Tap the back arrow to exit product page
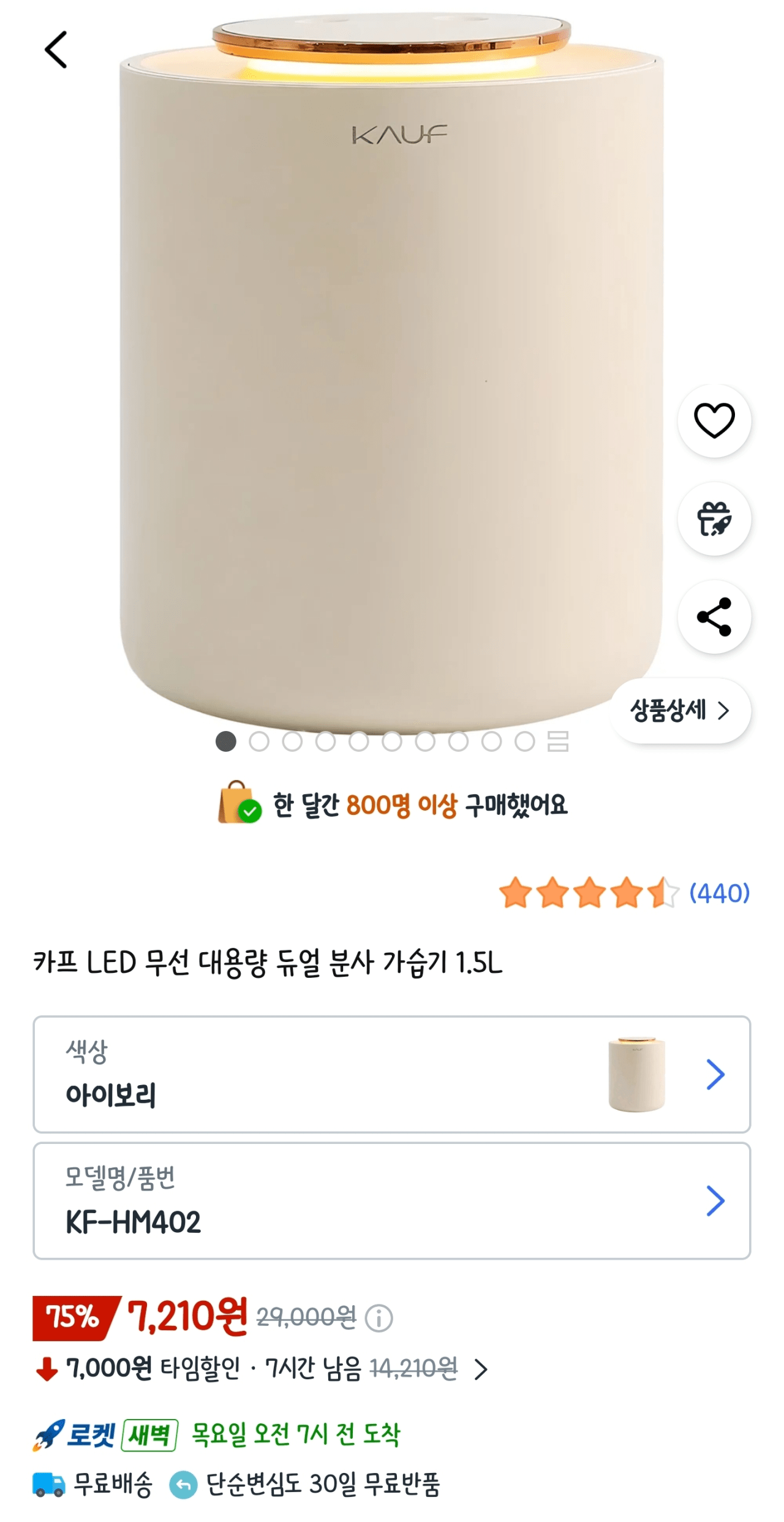This screenshot has width=784, height=1522. click(57, 49)
